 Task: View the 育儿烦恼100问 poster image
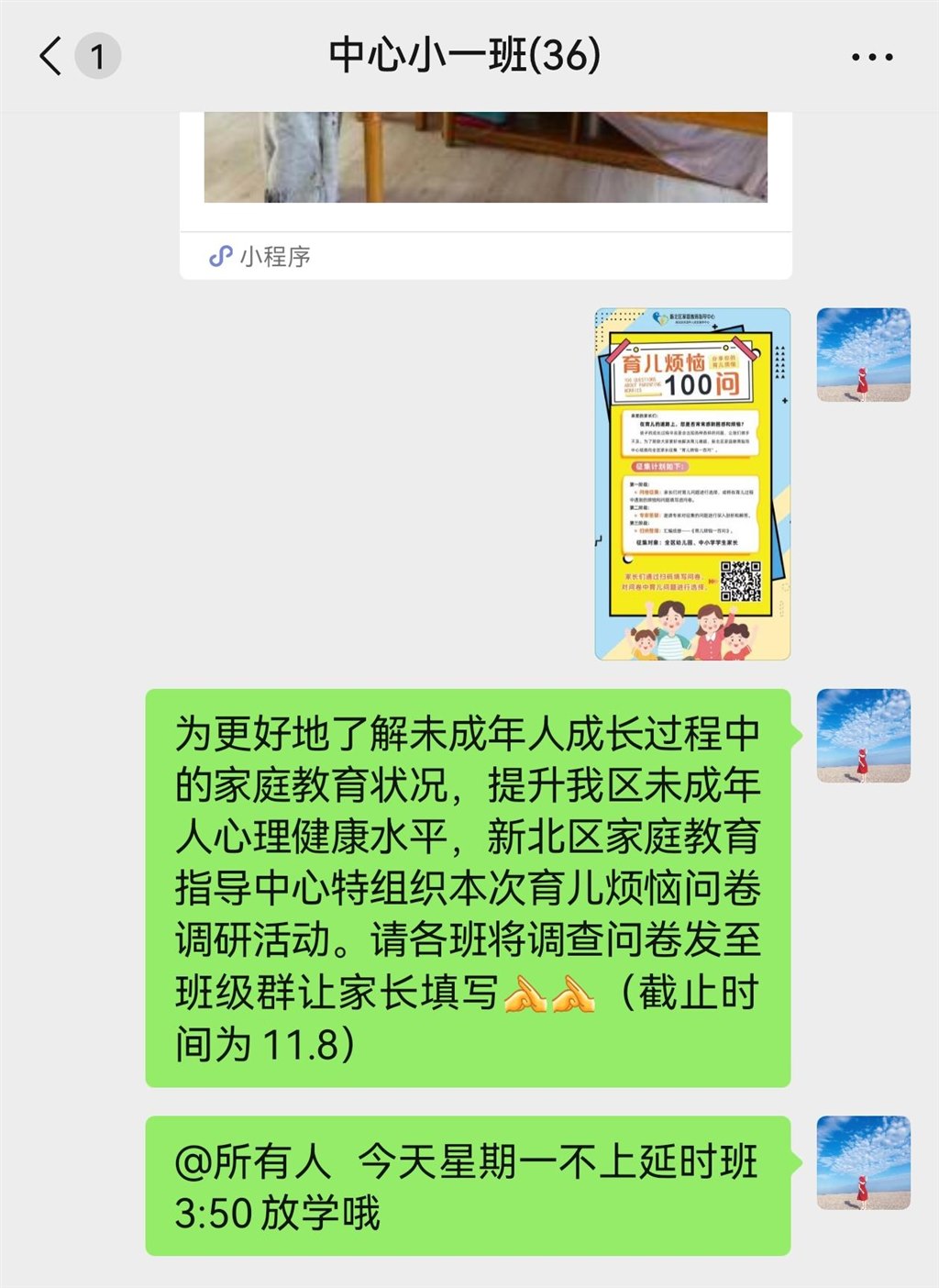point(692,483)
